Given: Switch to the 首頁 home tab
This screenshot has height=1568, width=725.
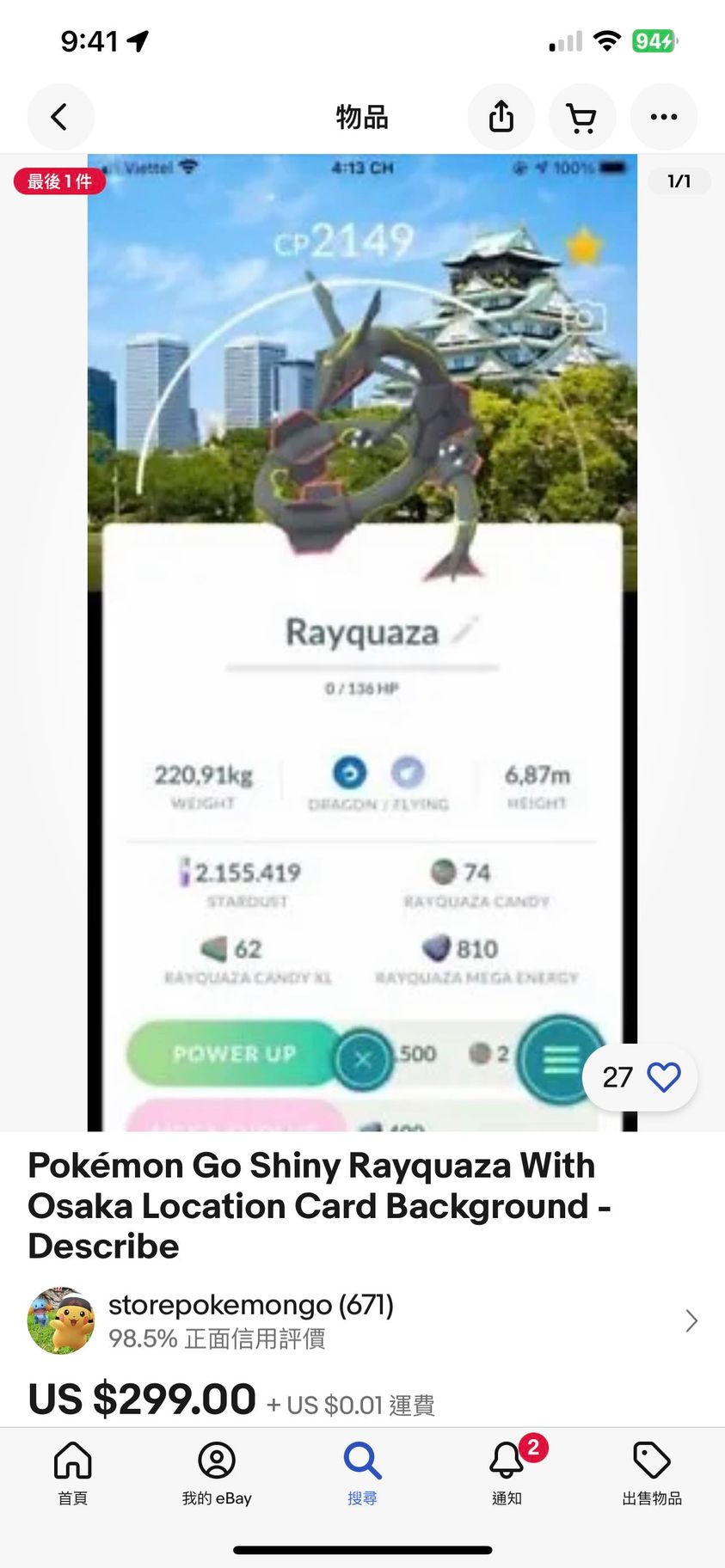Looking at the screenshot, I should [x=72, y=1473].
